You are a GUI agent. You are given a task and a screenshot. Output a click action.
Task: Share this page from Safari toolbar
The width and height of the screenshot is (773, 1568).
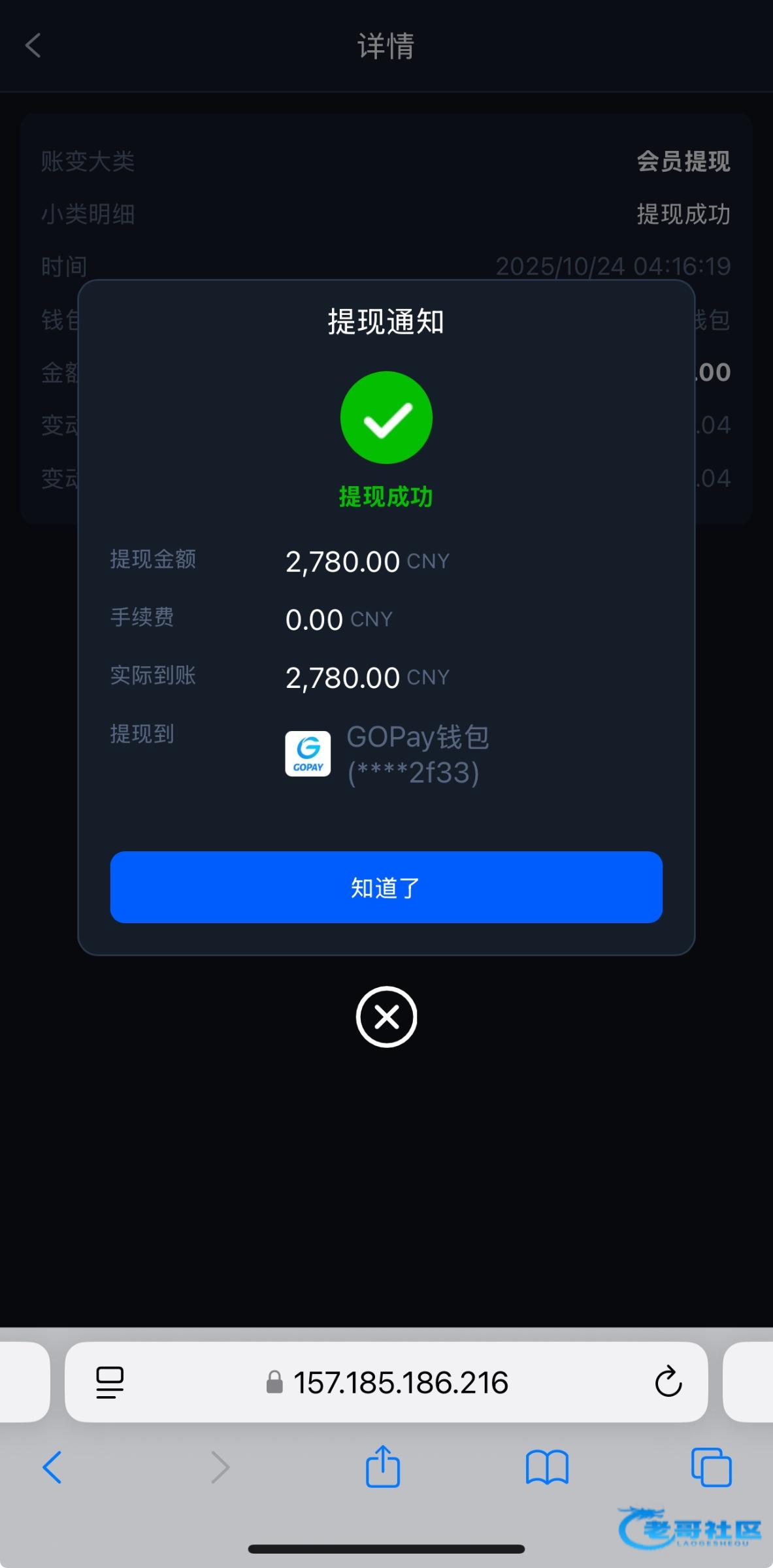pyautogui.click(x=383, y=1466)
